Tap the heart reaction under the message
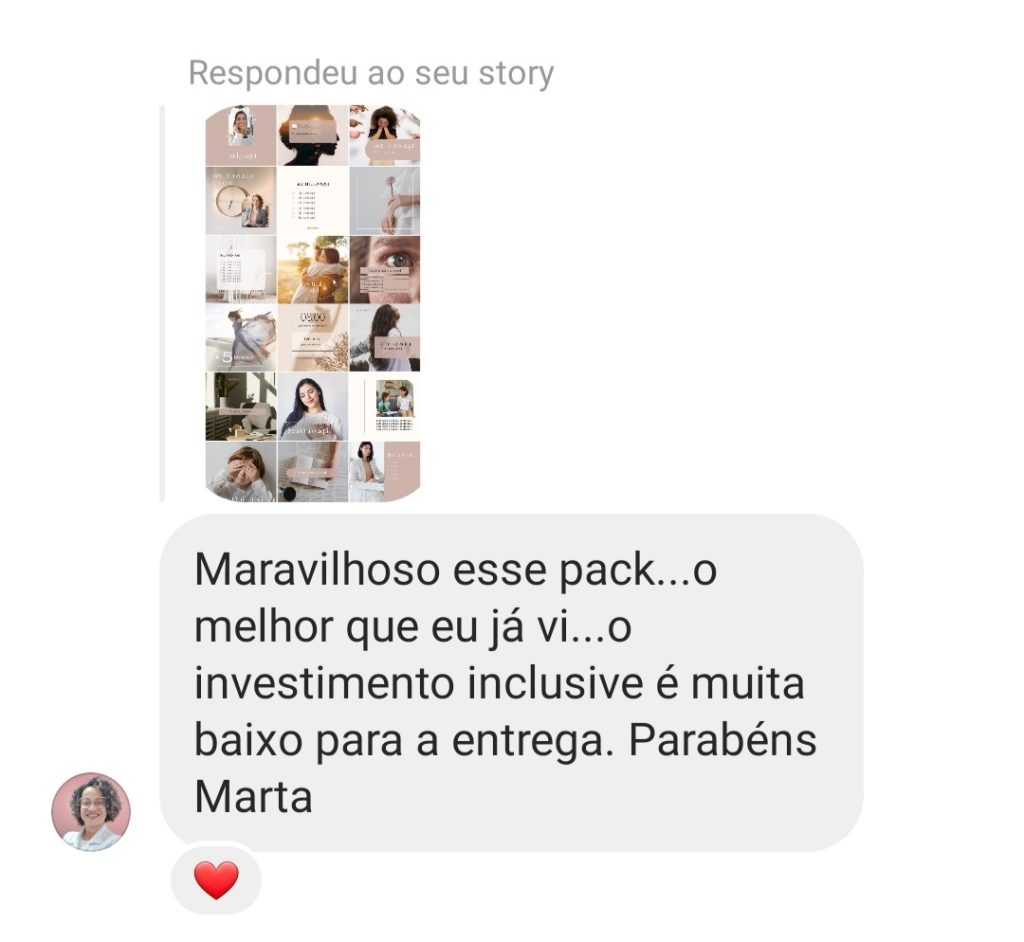This screenshot has width=1024, height=942. (216, 880)
